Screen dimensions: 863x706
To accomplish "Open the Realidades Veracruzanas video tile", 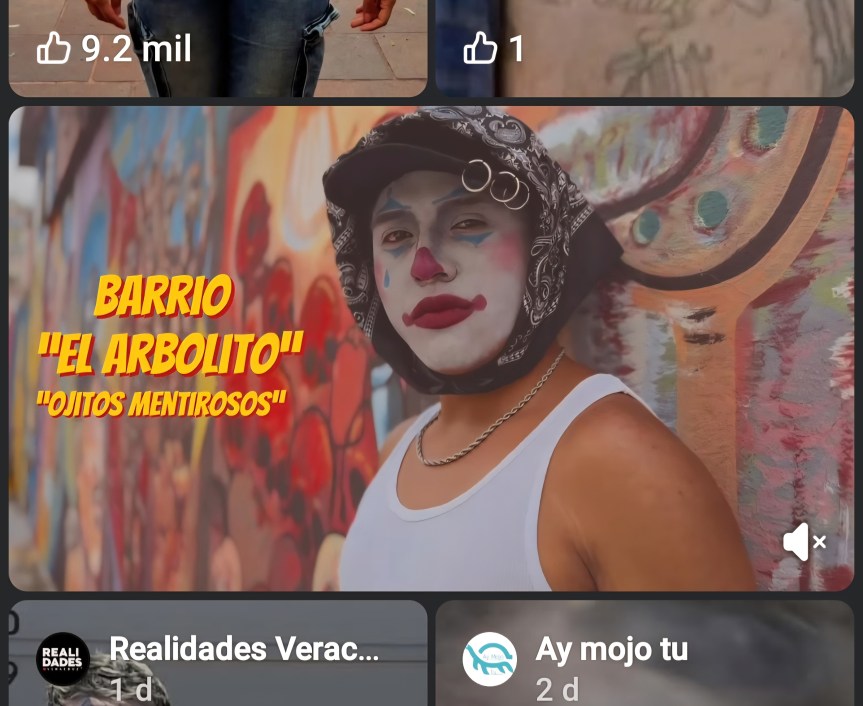I will coord(218,655).
